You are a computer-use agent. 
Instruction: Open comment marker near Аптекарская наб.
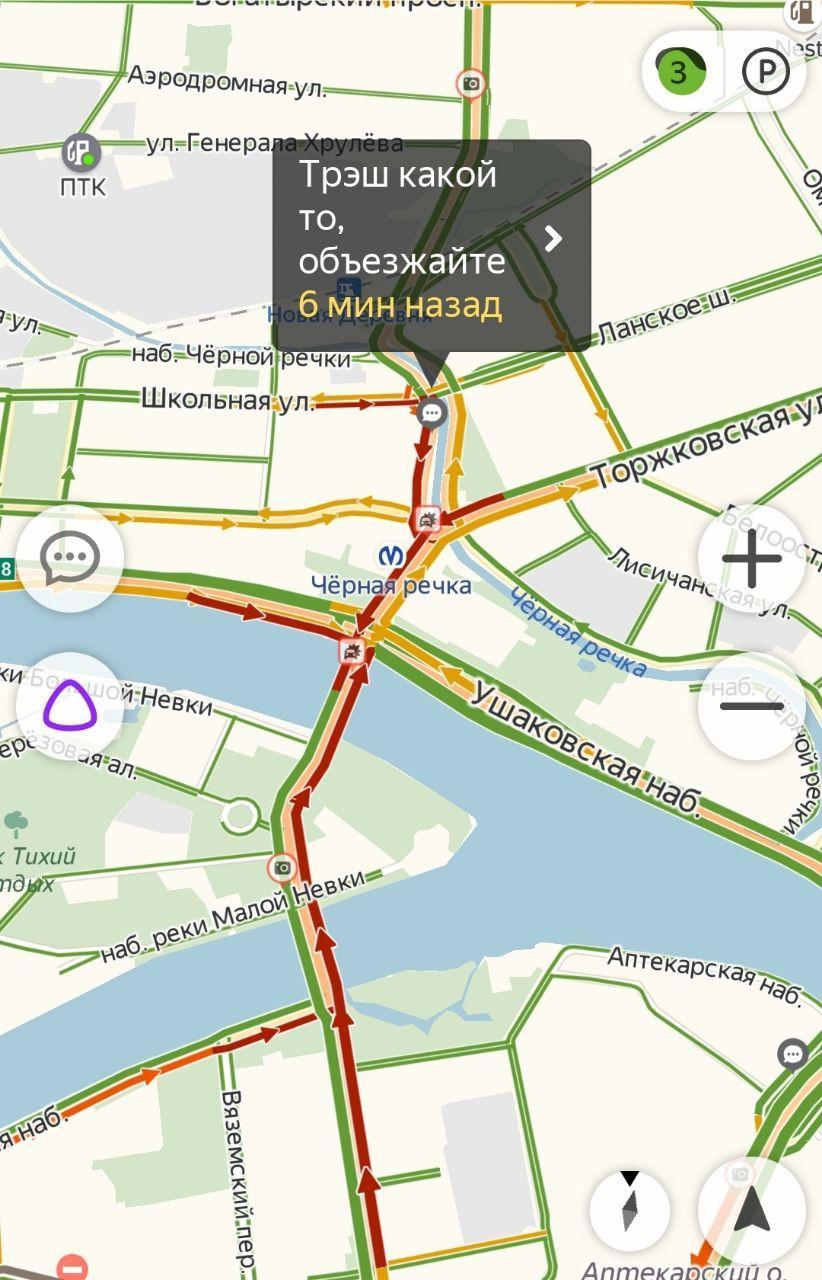point(793,1053)
